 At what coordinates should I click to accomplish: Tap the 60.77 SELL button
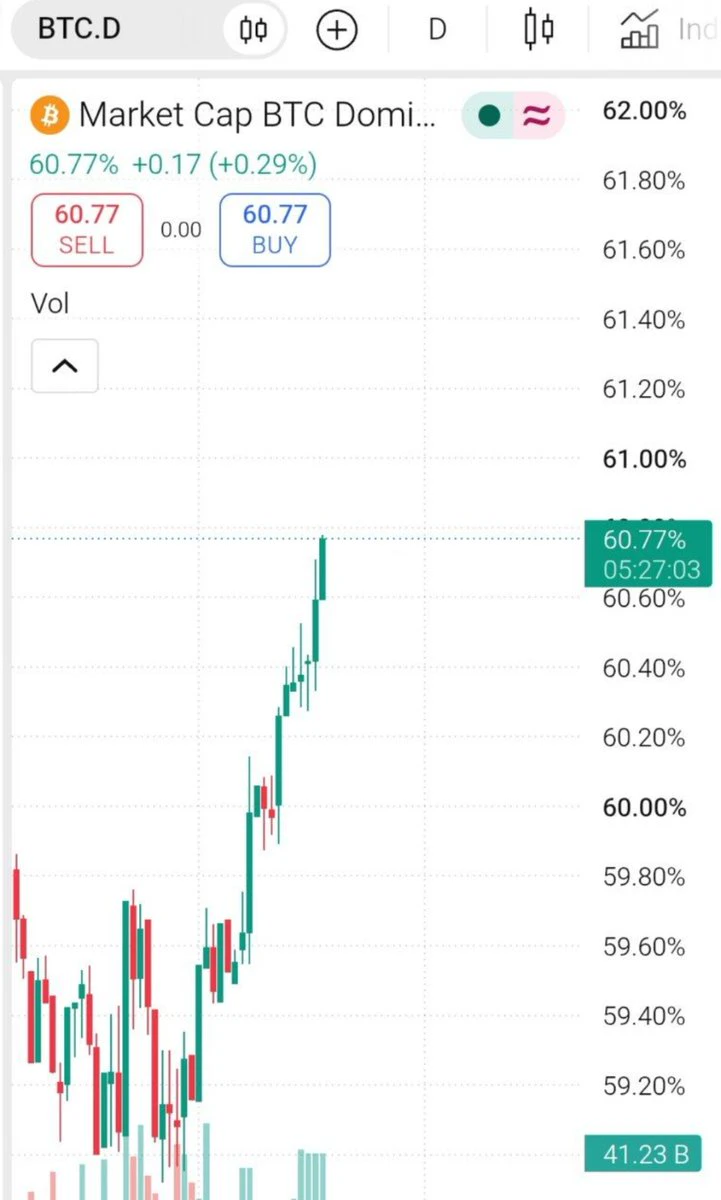(87, 230)
